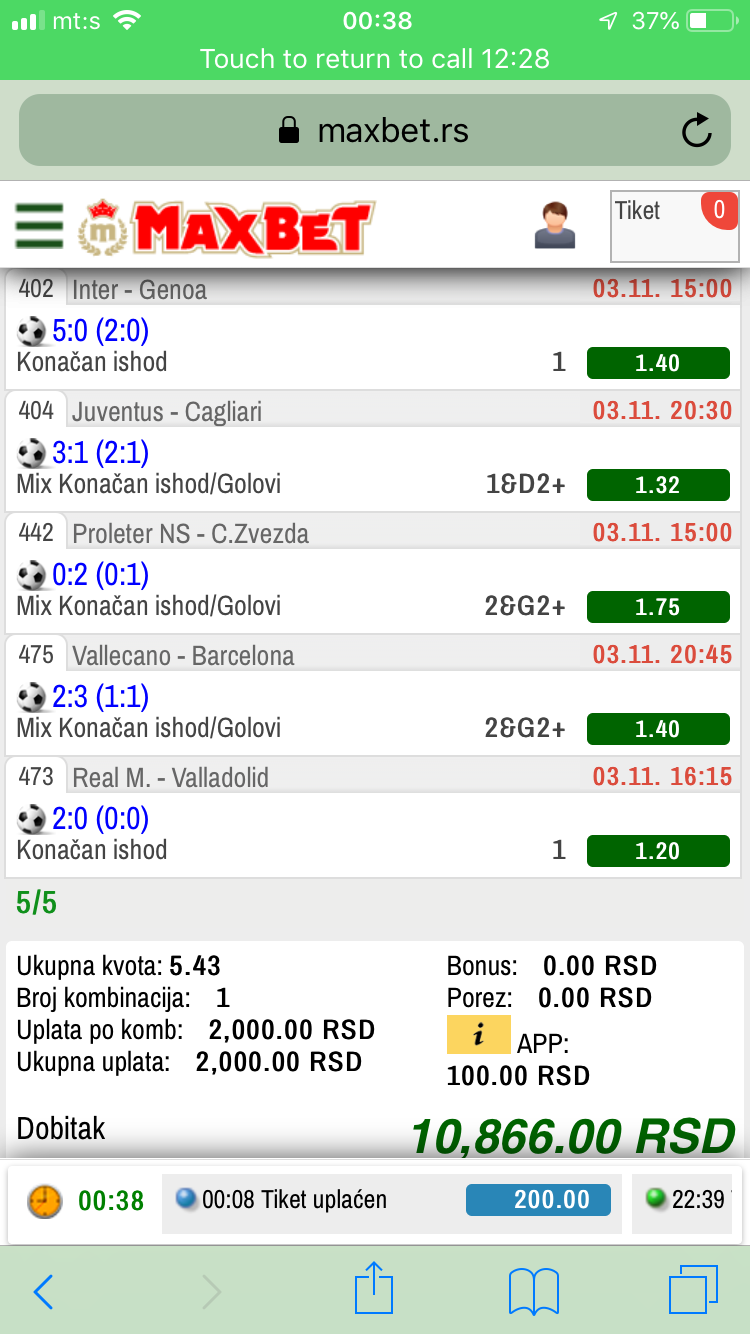Open the Tiket slip box
This screenshot has height=1334, width=750.
pos(675,226)
